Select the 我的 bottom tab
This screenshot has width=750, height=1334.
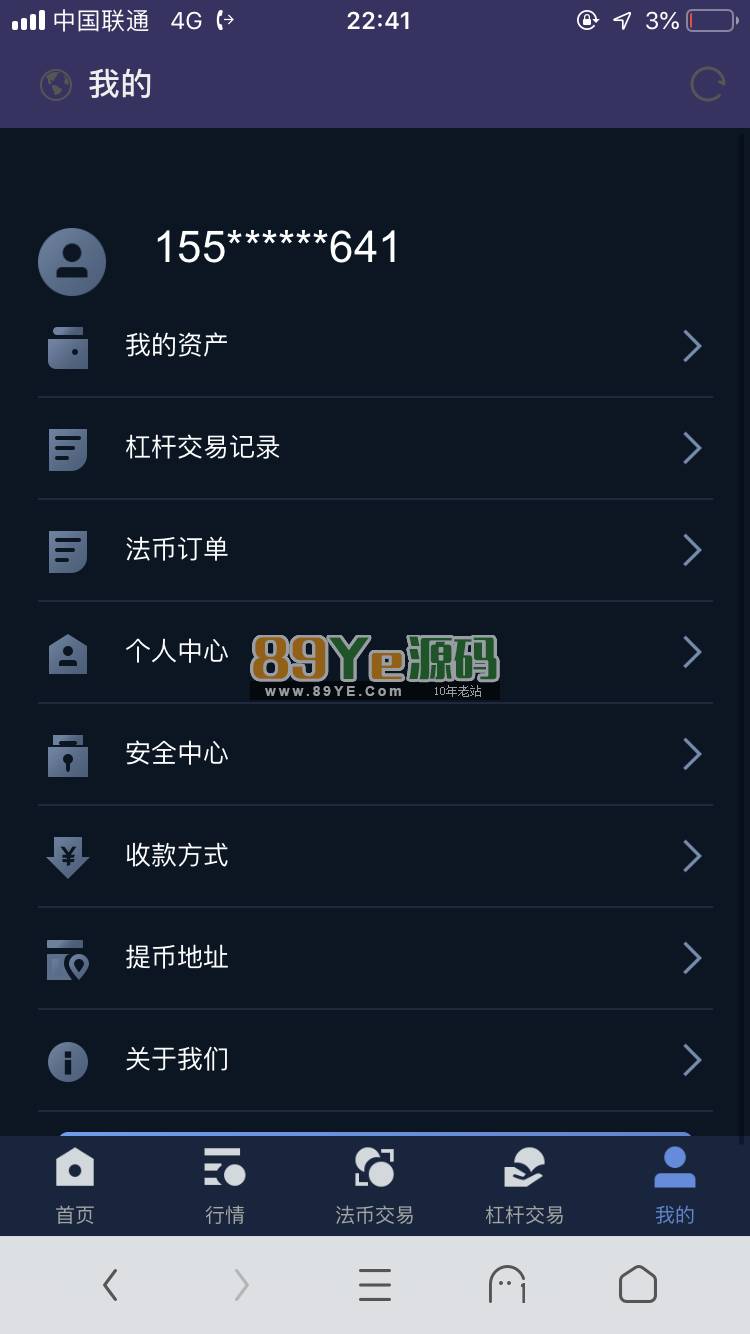(x=675, y=1186)
